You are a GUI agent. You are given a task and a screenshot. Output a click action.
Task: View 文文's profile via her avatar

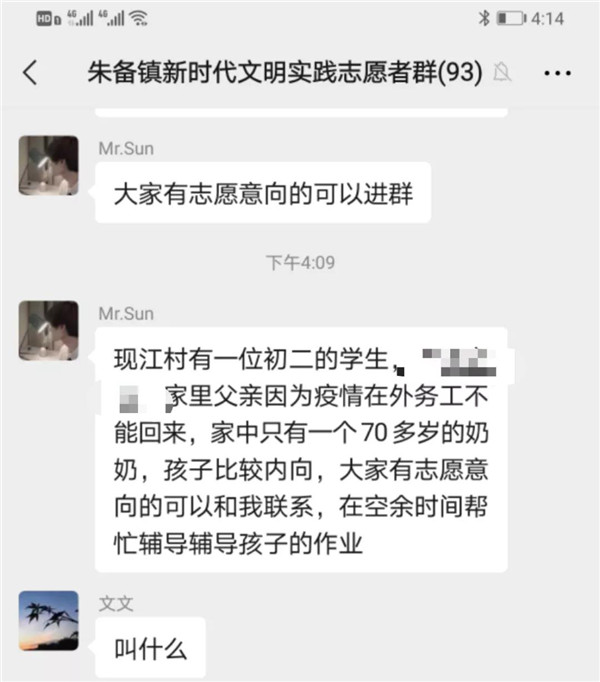coord(48,620)
